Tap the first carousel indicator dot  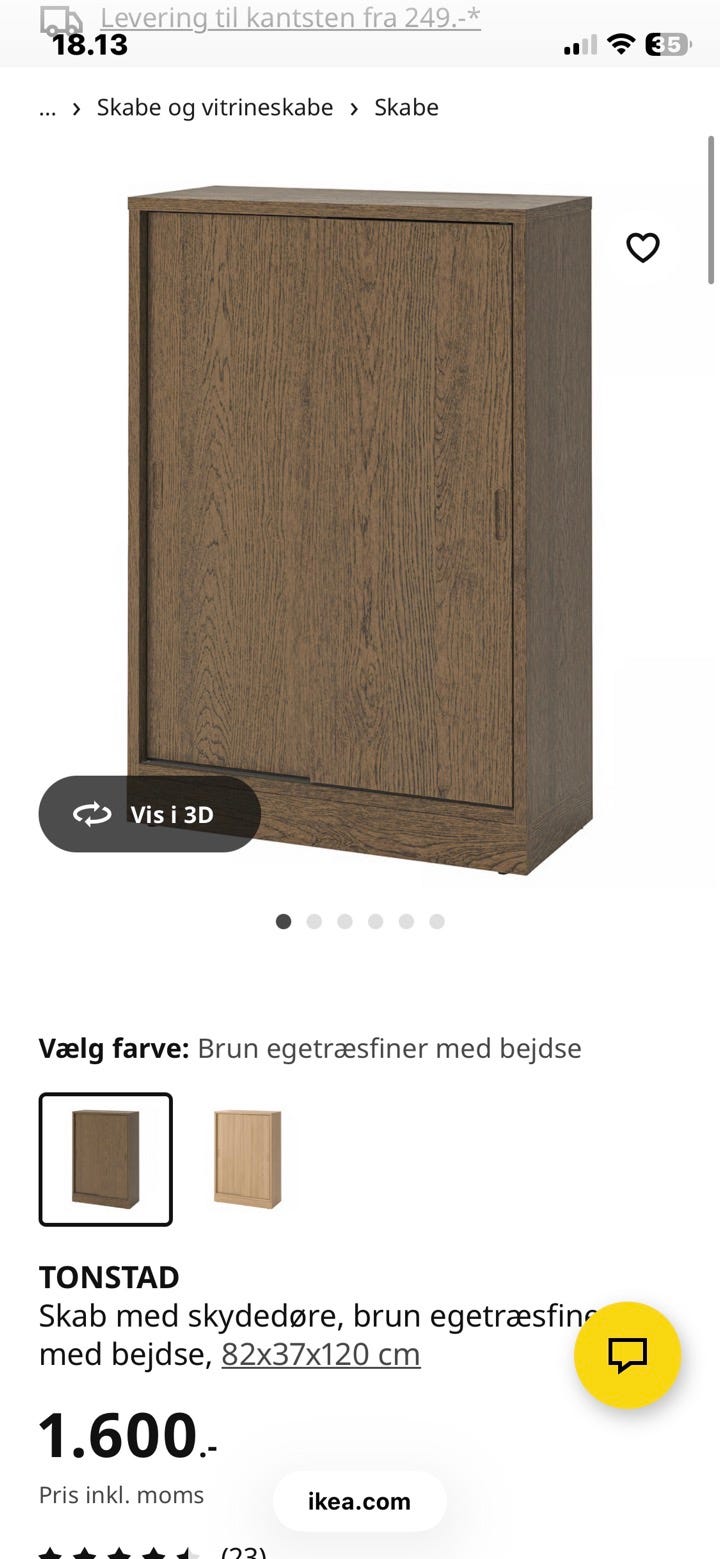pyautogui.click(x=283, y=921)
